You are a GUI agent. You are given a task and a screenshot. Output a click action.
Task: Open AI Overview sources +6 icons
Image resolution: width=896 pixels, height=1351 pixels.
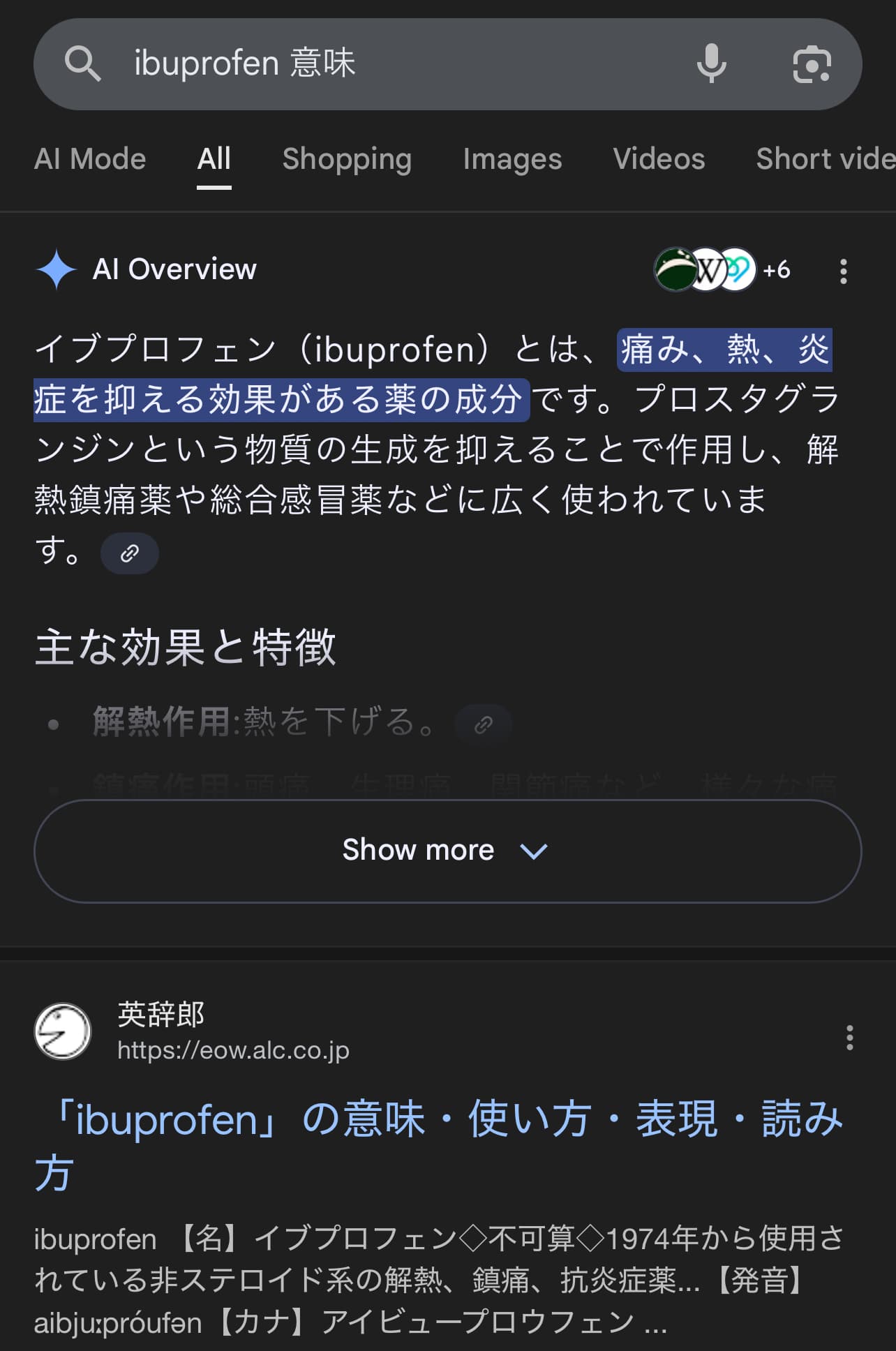tap(722, 269)
